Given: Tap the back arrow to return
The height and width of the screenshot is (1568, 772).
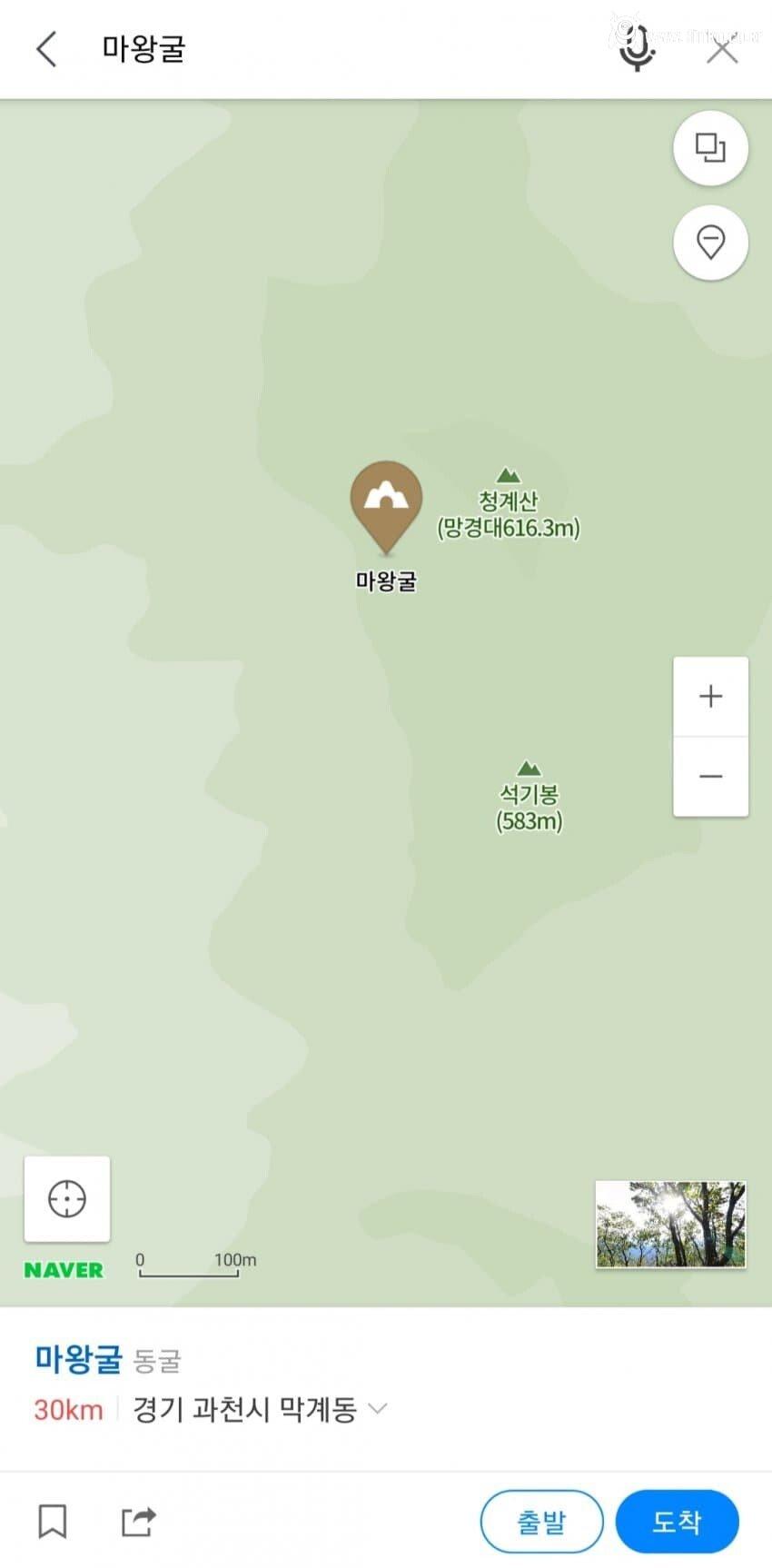Looking at the screenshot, I should point(46,50).
